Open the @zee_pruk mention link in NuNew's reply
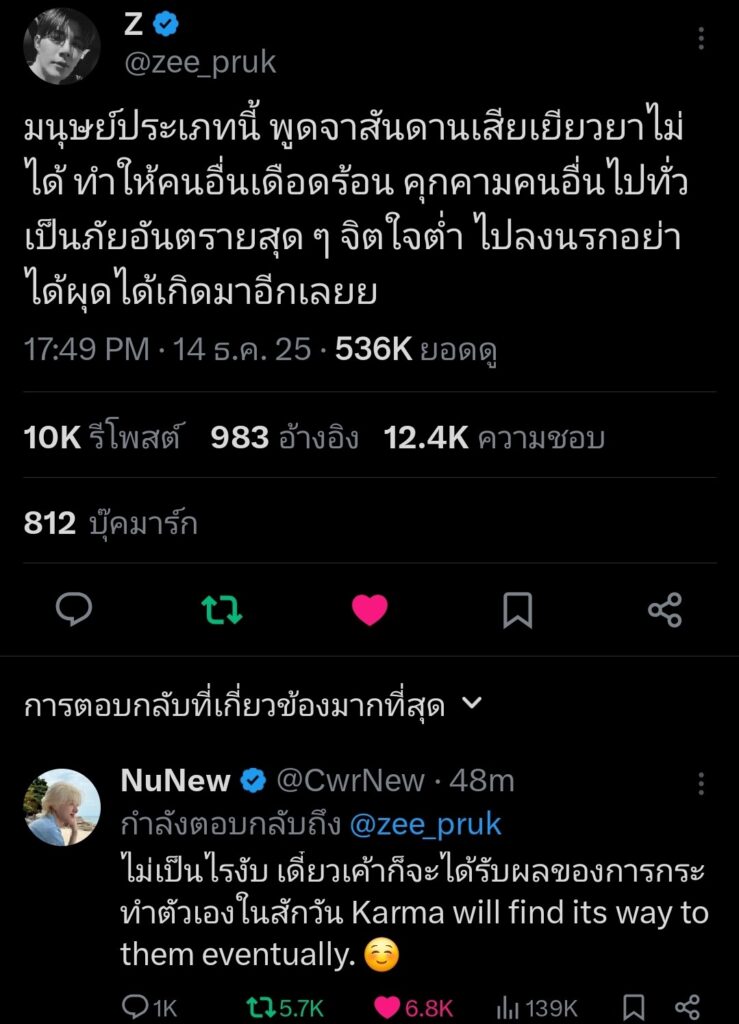Screen dimensions: 739x1024 pyautogui.click(x=425, y=824)
